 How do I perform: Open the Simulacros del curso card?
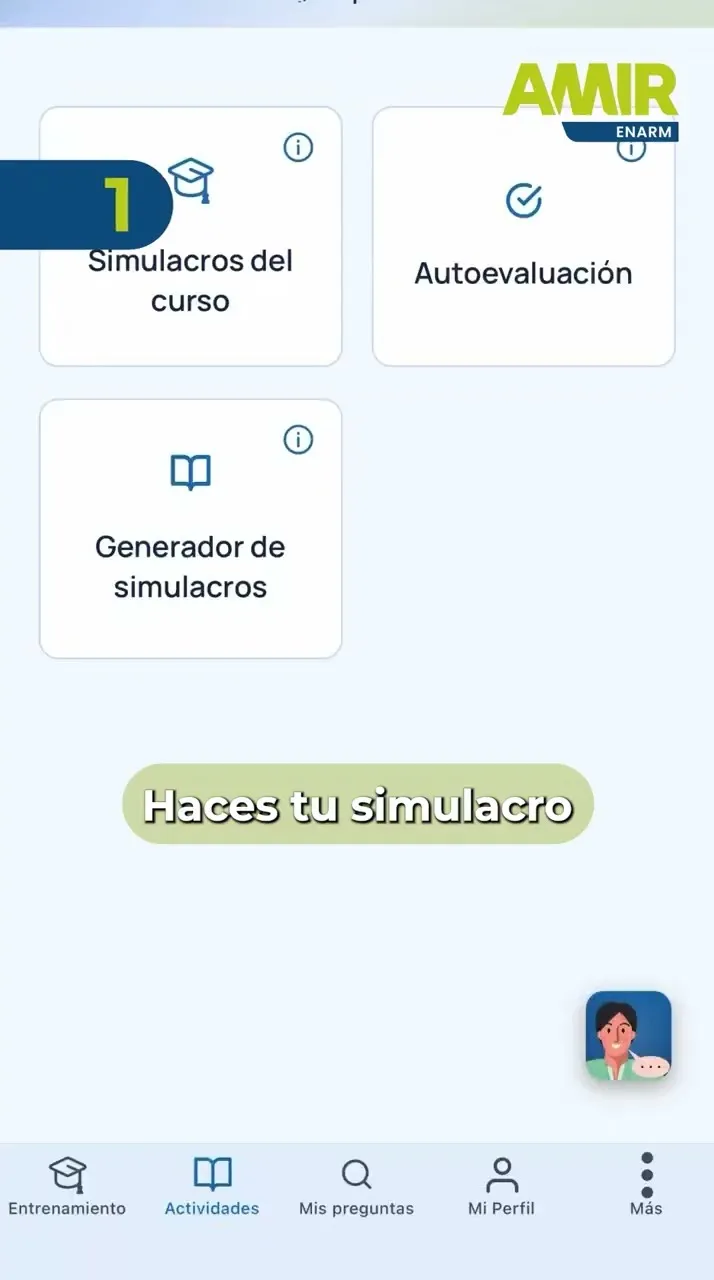point(190,237)
